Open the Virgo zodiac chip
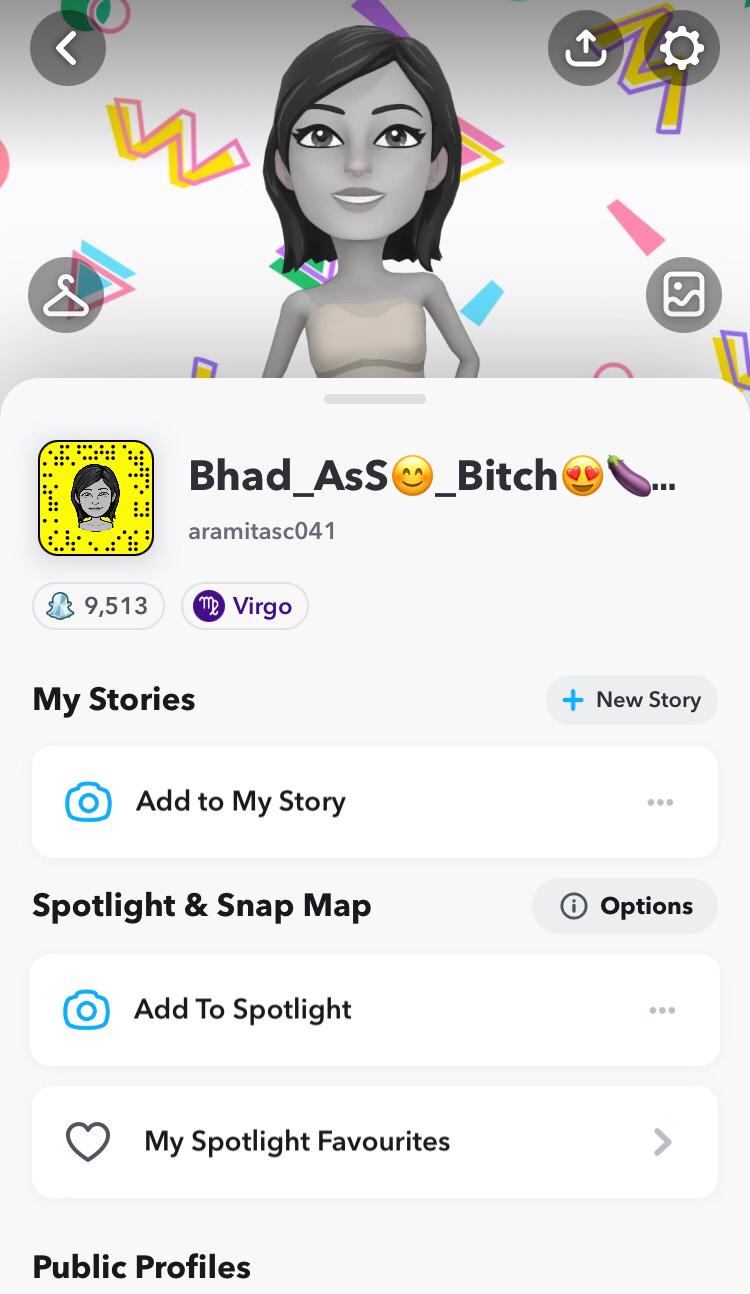This screenshot has height=1294, width=750. pos(245,606)
